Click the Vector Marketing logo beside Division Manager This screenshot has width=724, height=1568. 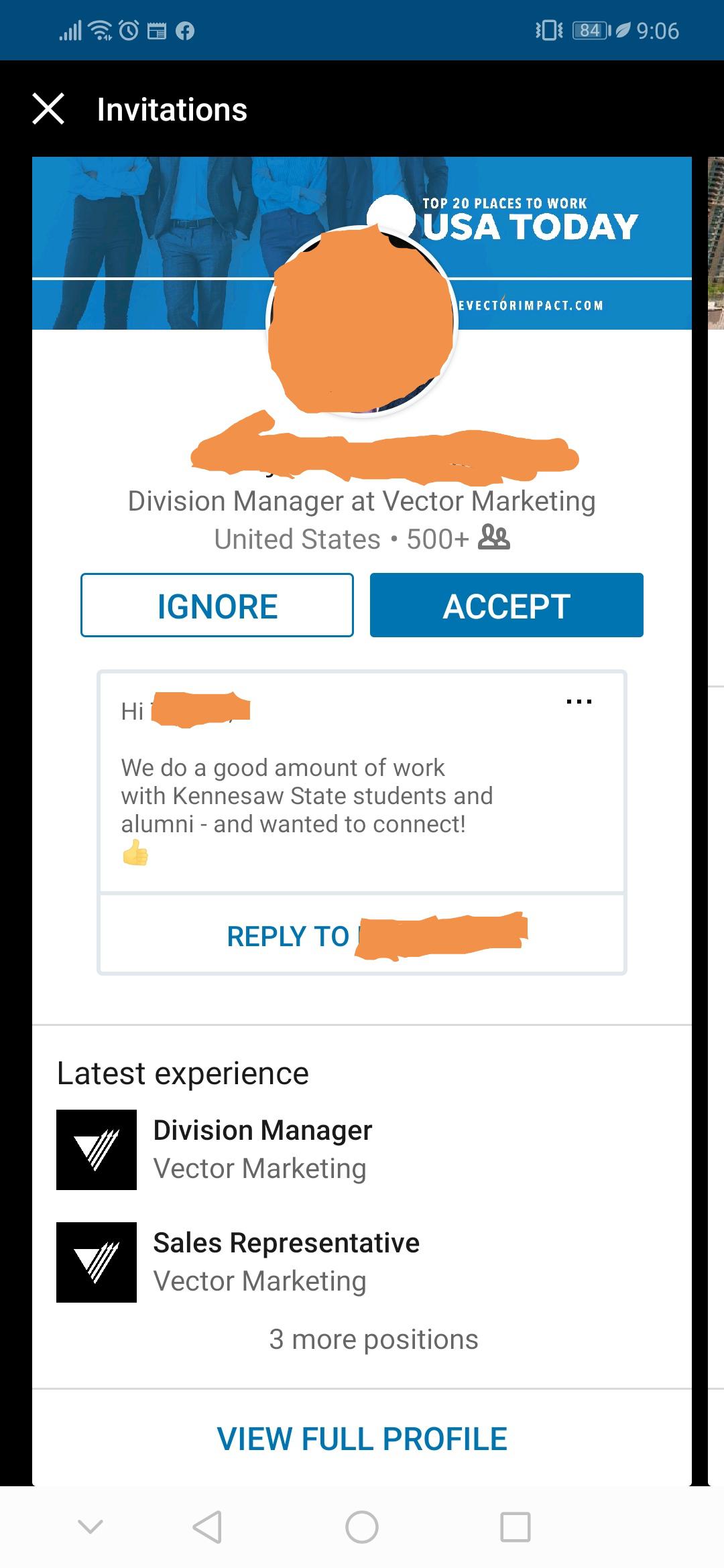97,1149
